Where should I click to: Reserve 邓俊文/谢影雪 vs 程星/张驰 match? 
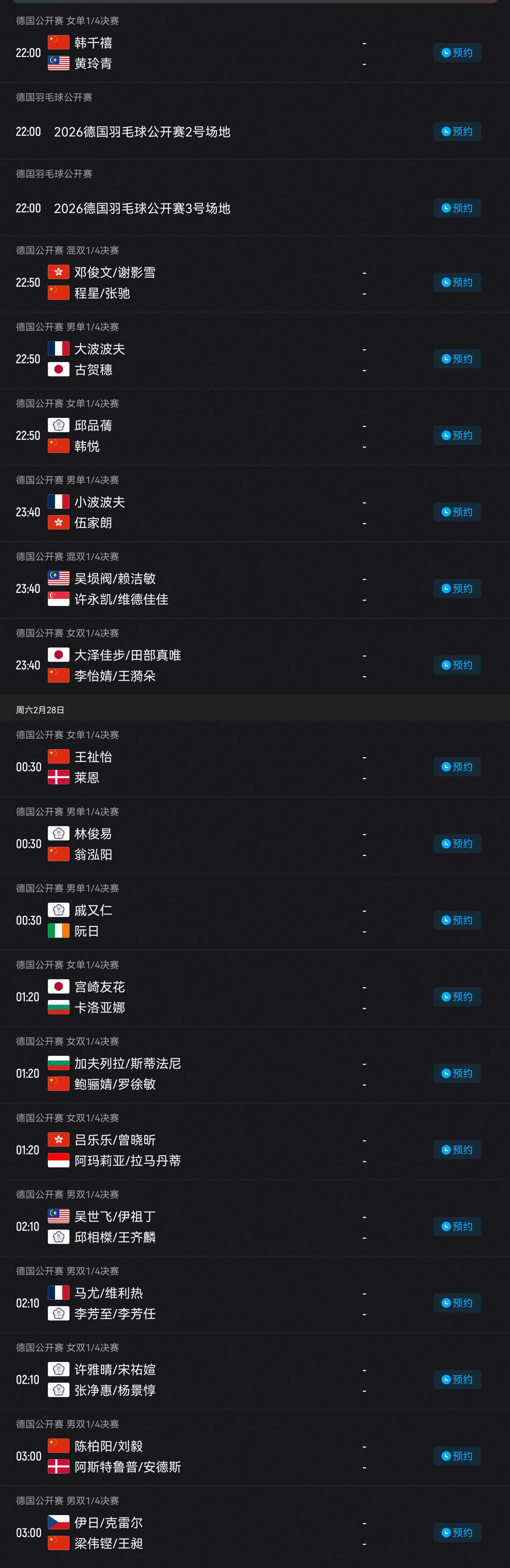click(457, 282)
